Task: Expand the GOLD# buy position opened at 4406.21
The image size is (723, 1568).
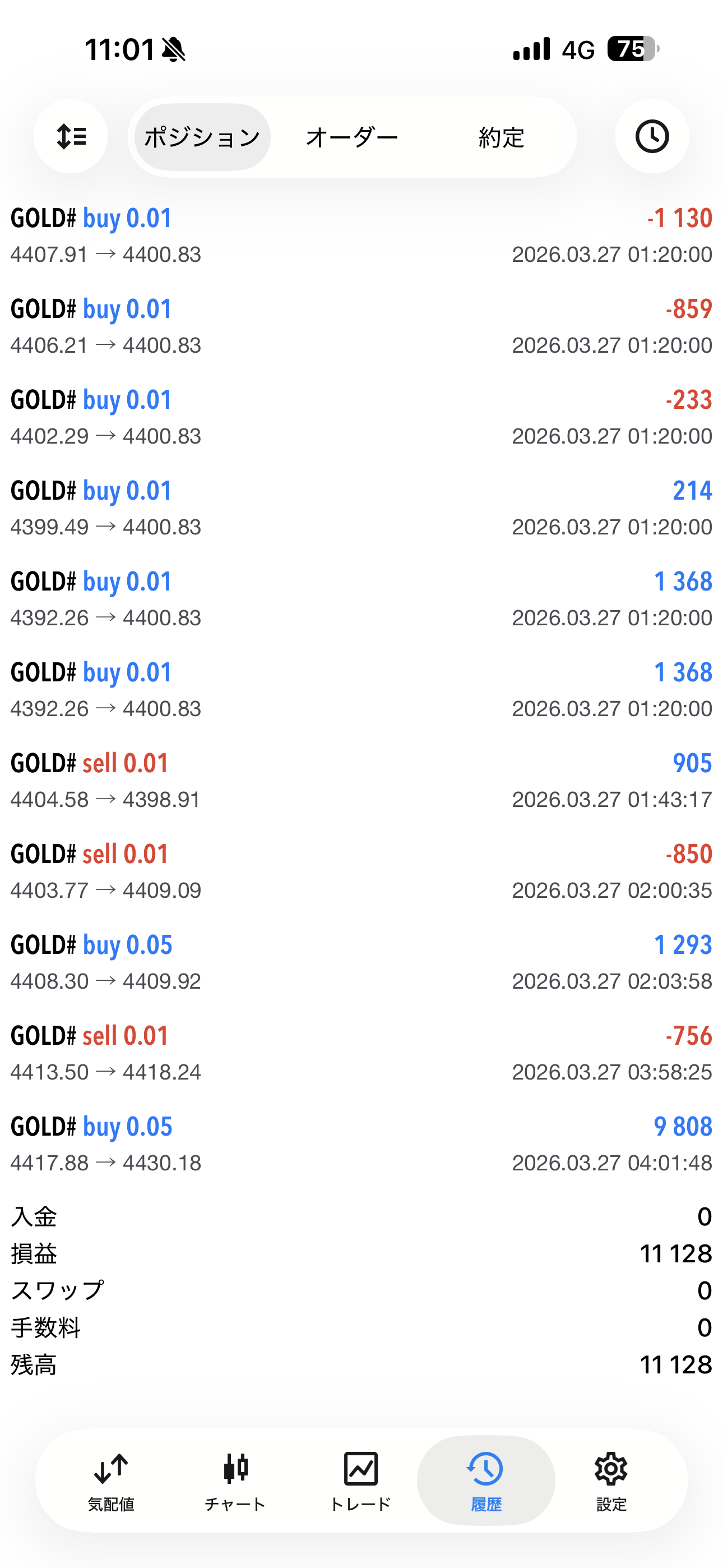Action: coord(361,327)
